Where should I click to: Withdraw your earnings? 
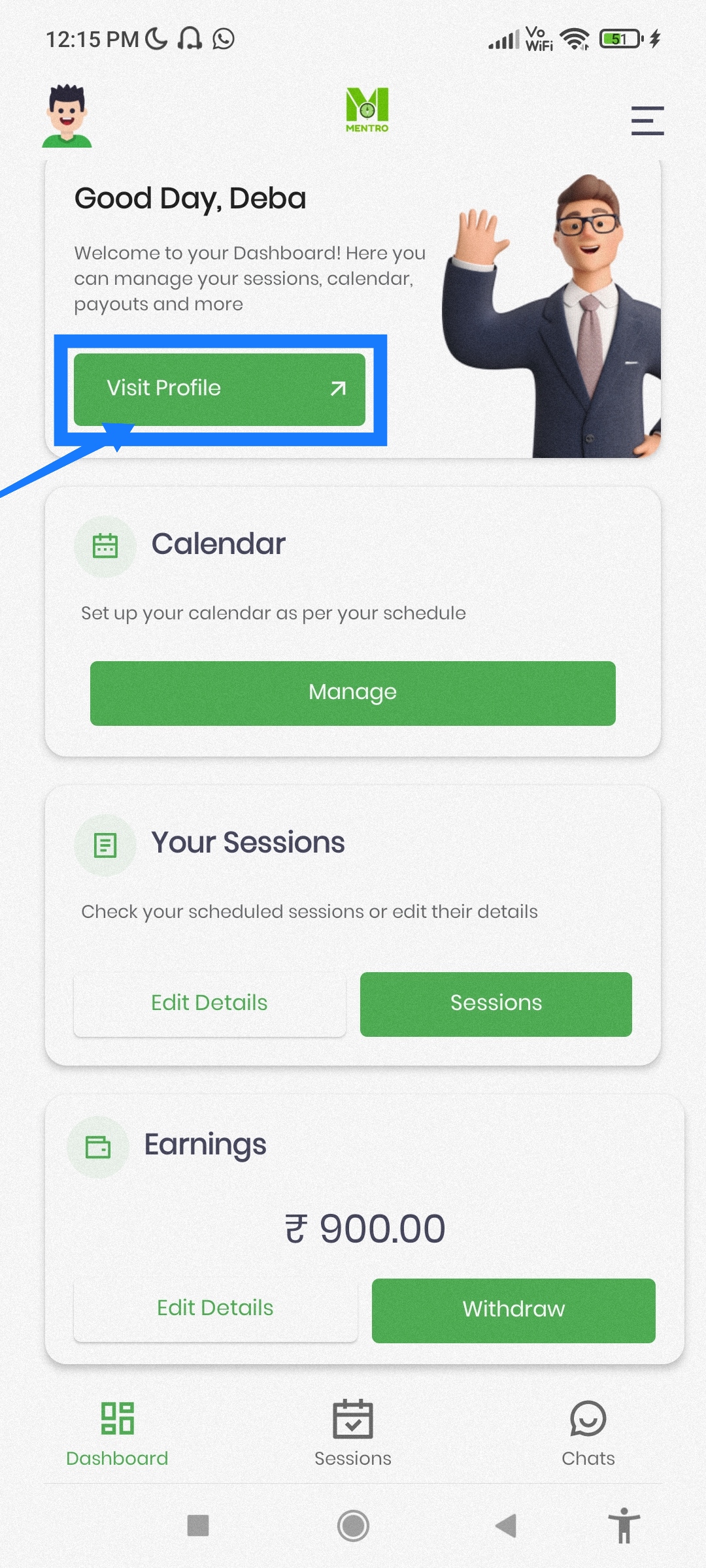(513, 1310)
